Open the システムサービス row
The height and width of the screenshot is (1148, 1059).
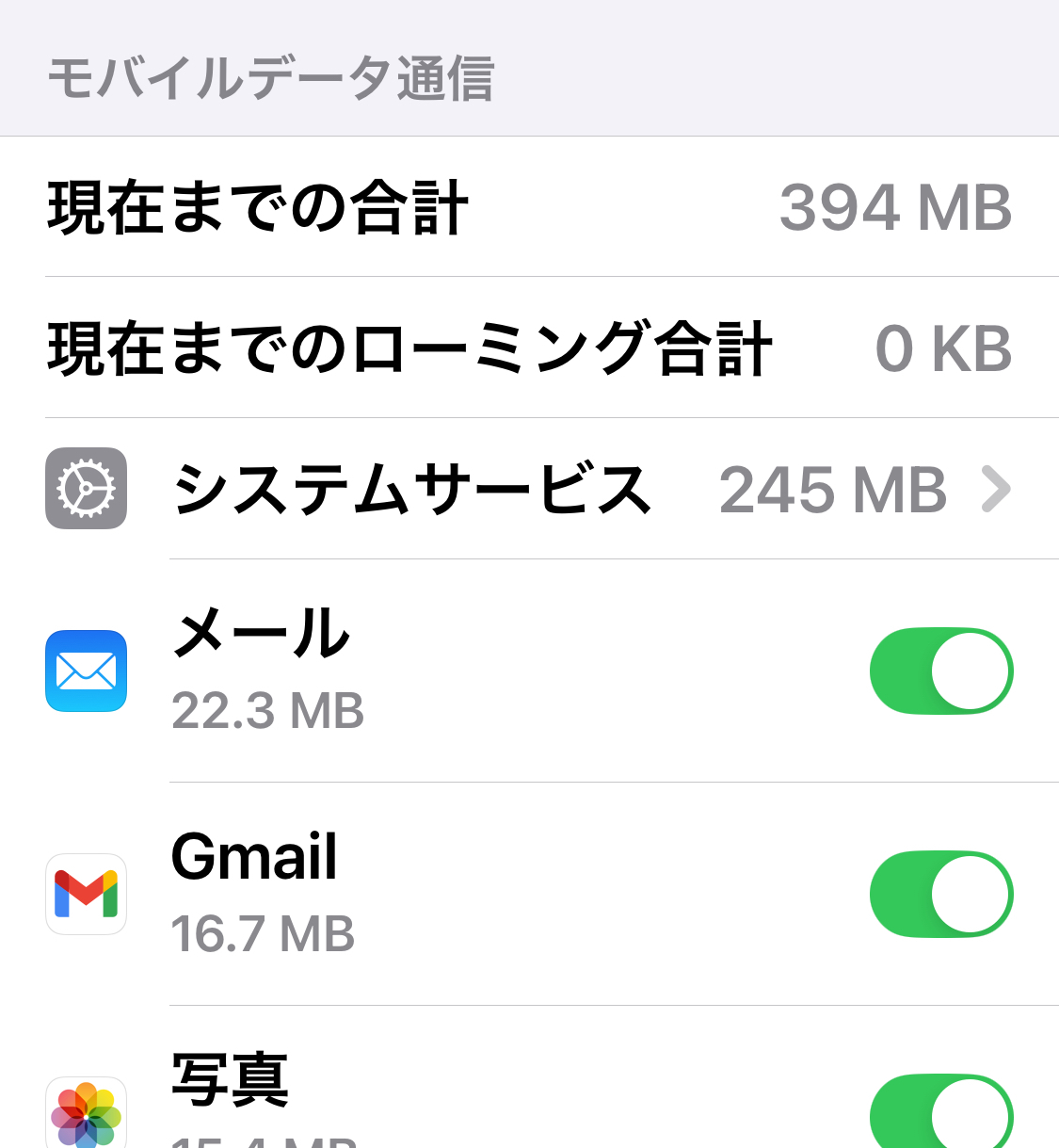click(527, 489)
